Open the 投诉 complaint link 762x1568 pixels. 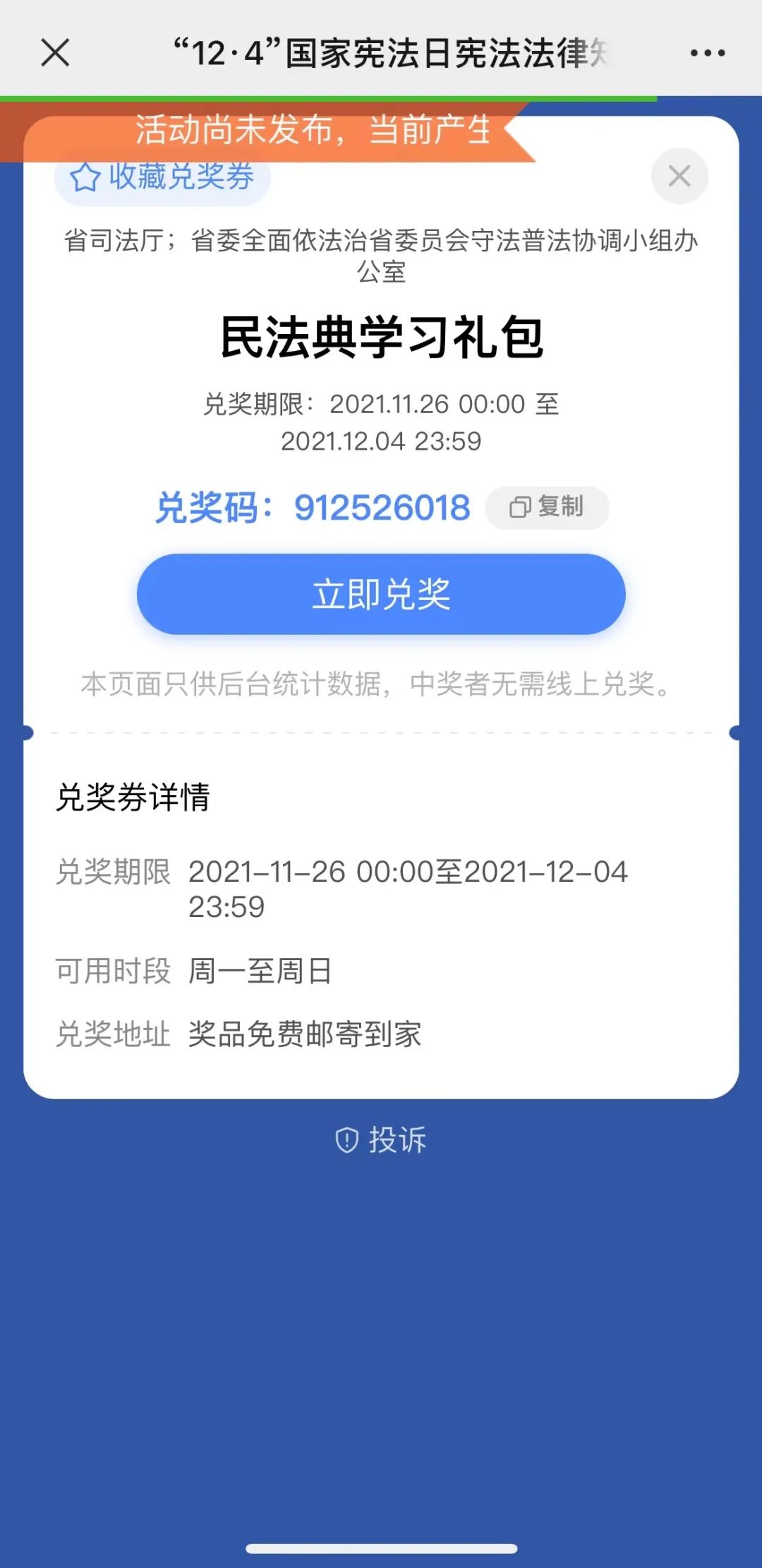pyautogui.click(x=381, y=1139)
